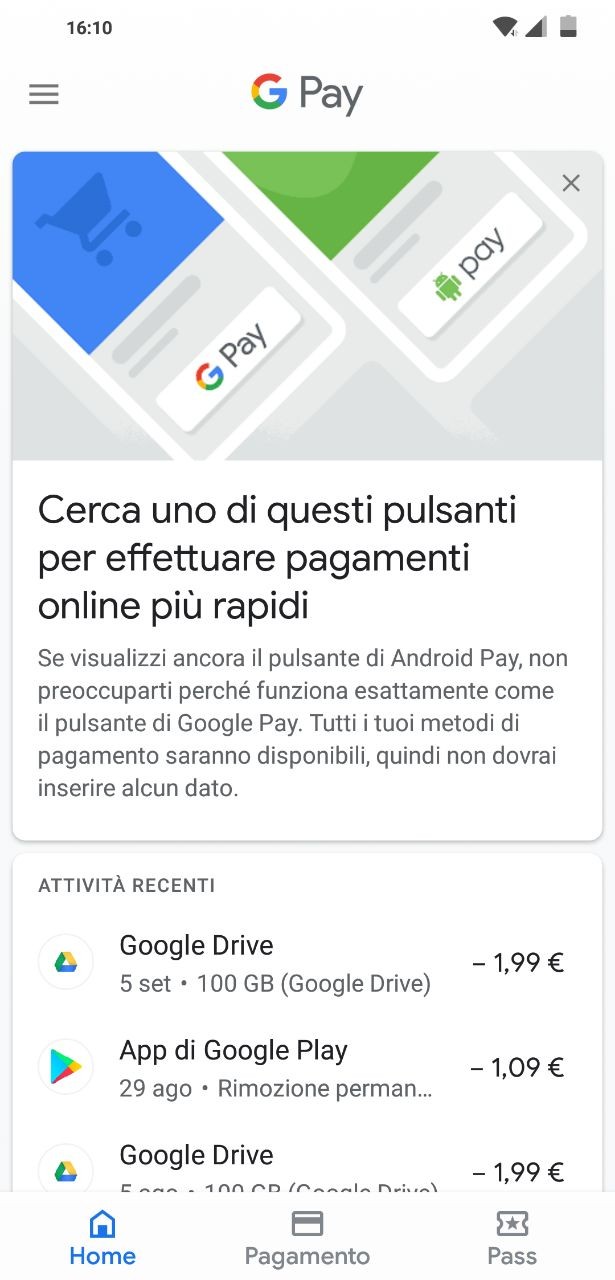
Task: Open the 5 set Google Drive transaction
Action: (307, 963)
